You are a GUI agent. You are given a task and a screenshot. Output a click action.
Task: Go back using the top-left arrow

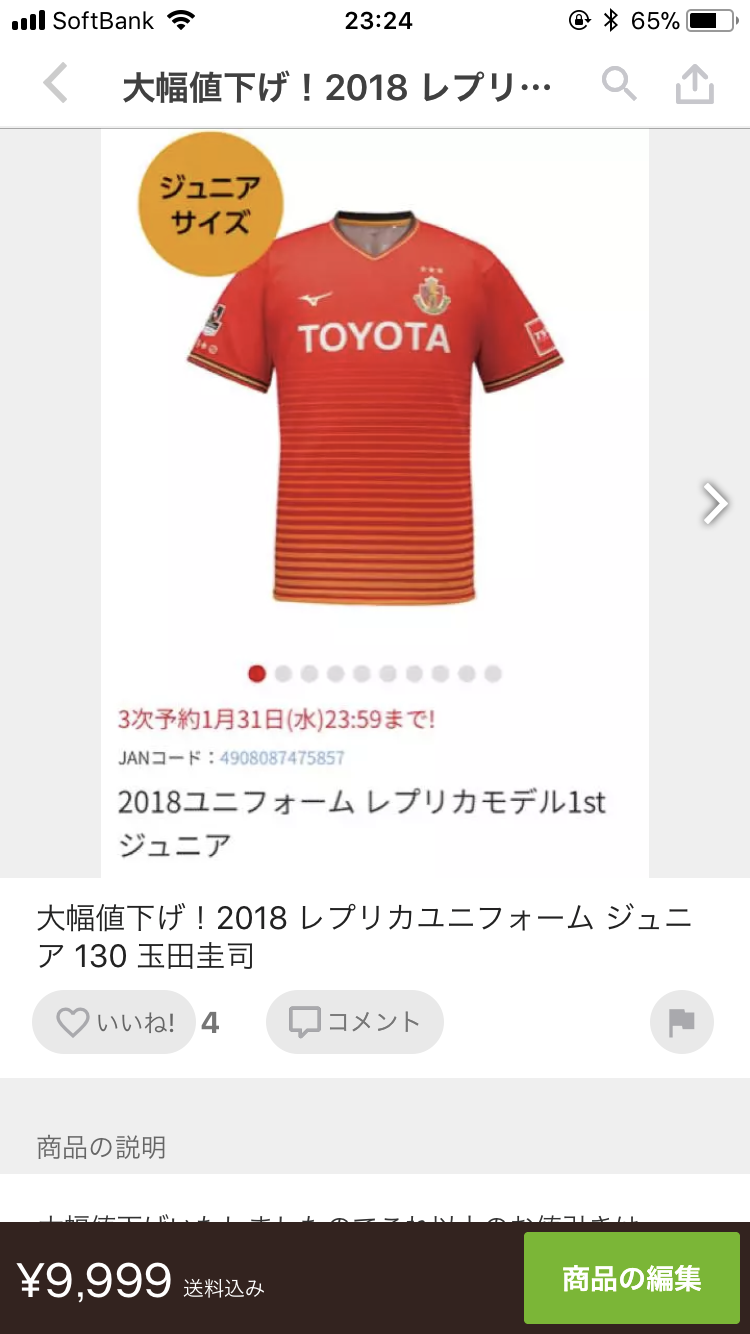[56, 84]
